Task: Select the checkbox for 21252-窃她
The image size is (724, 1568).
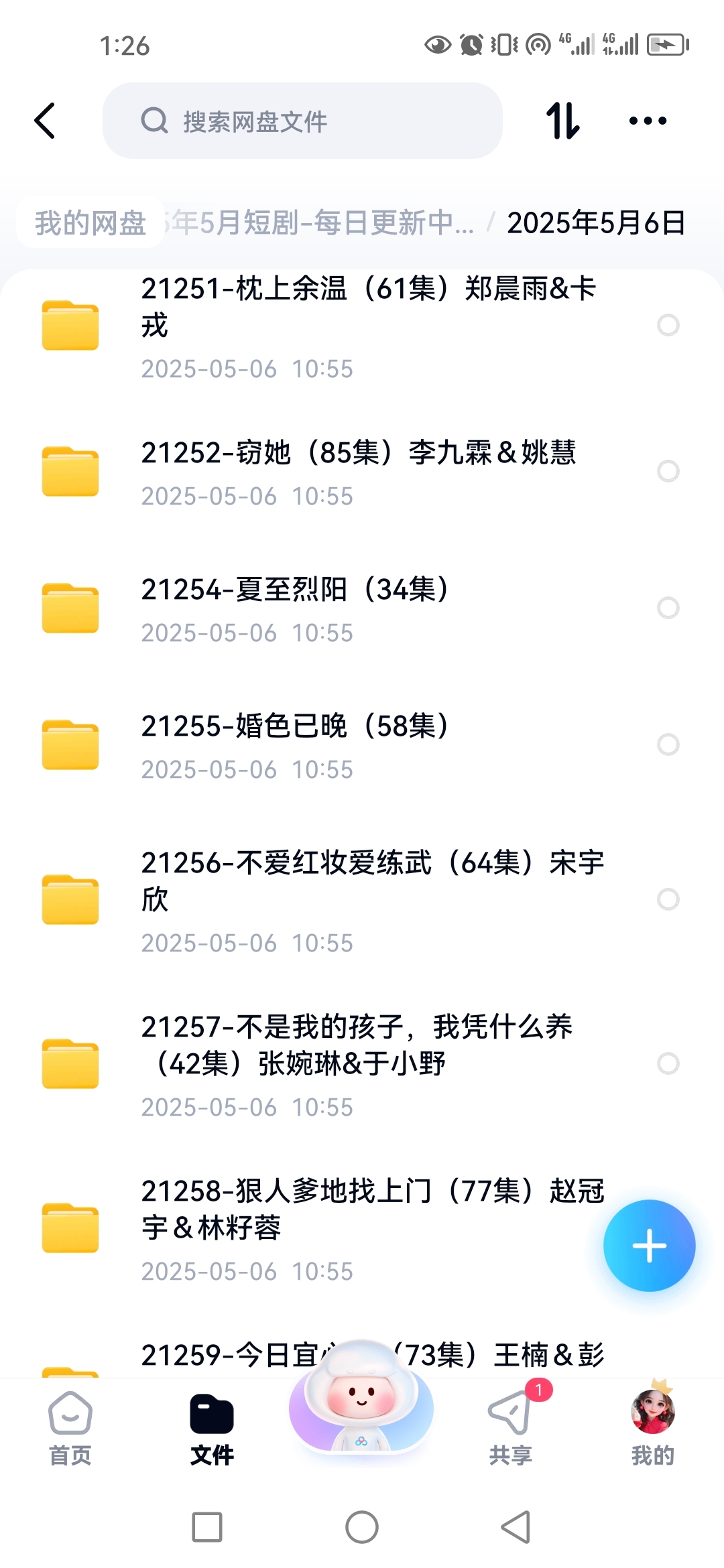Action: 668,471
